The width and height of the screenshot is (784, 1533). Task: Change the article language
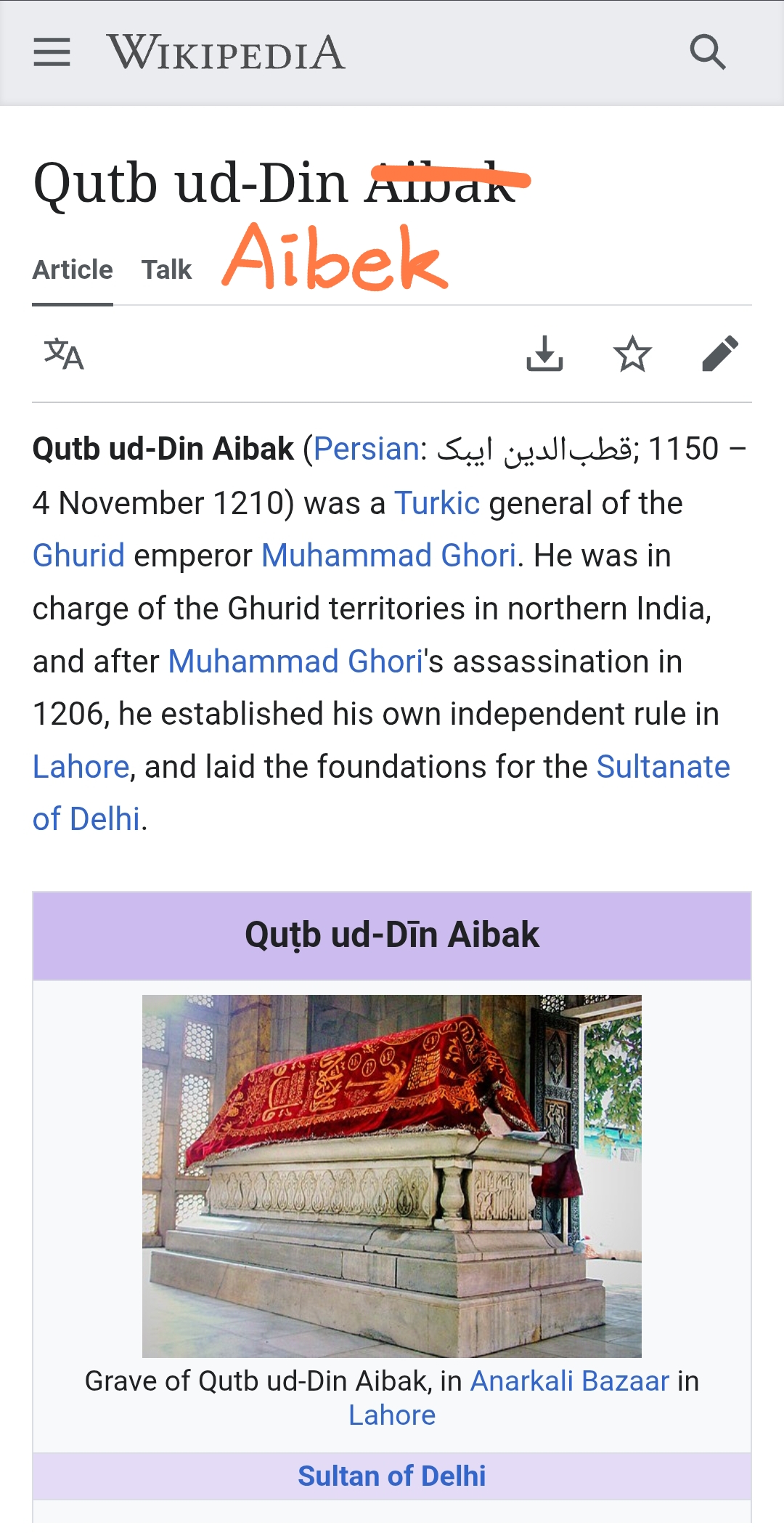tap(64, 354)
